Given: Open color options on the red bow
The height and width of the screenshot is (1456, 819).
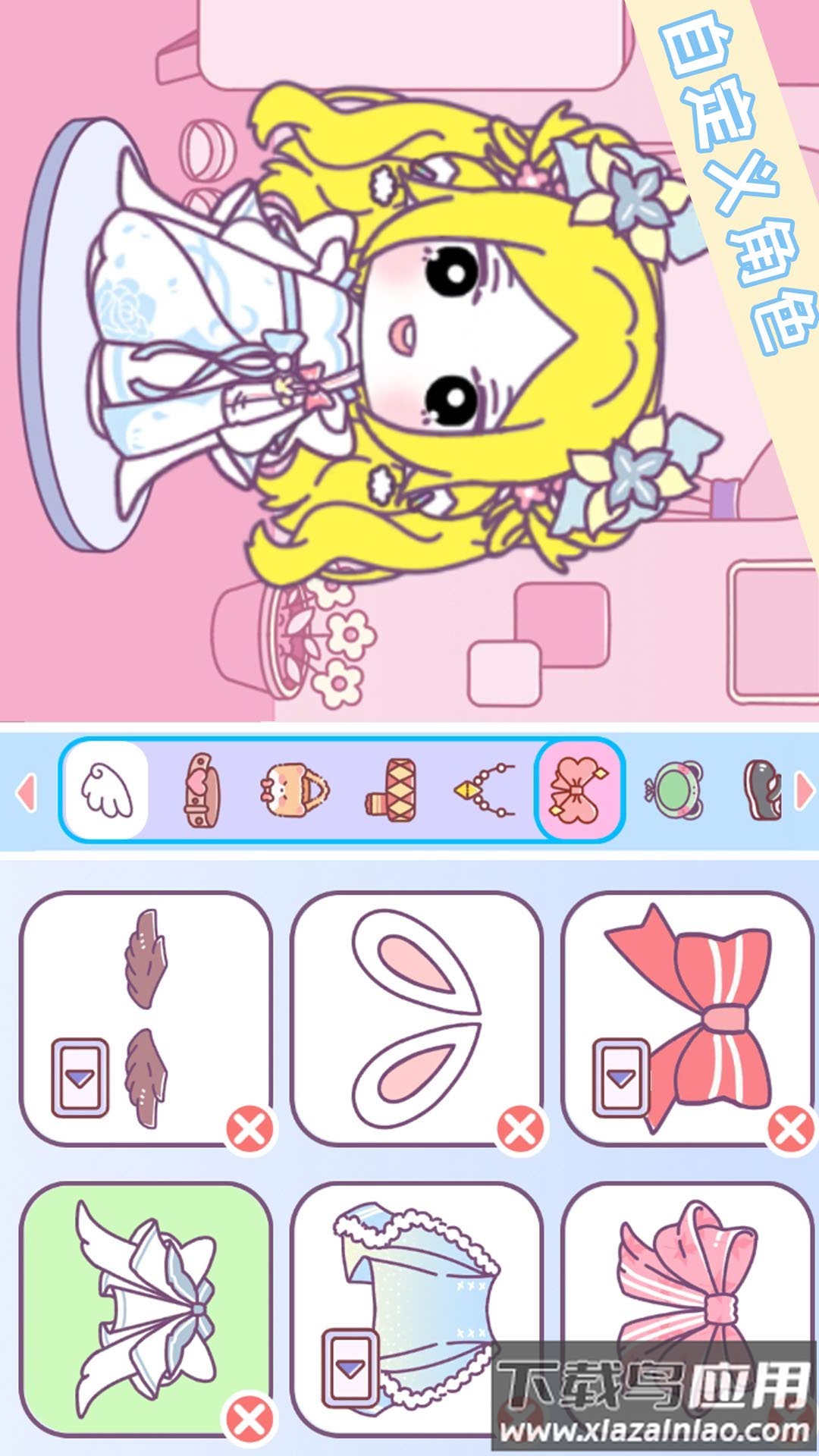Looking at the screenshot, I should [621, 1078].
